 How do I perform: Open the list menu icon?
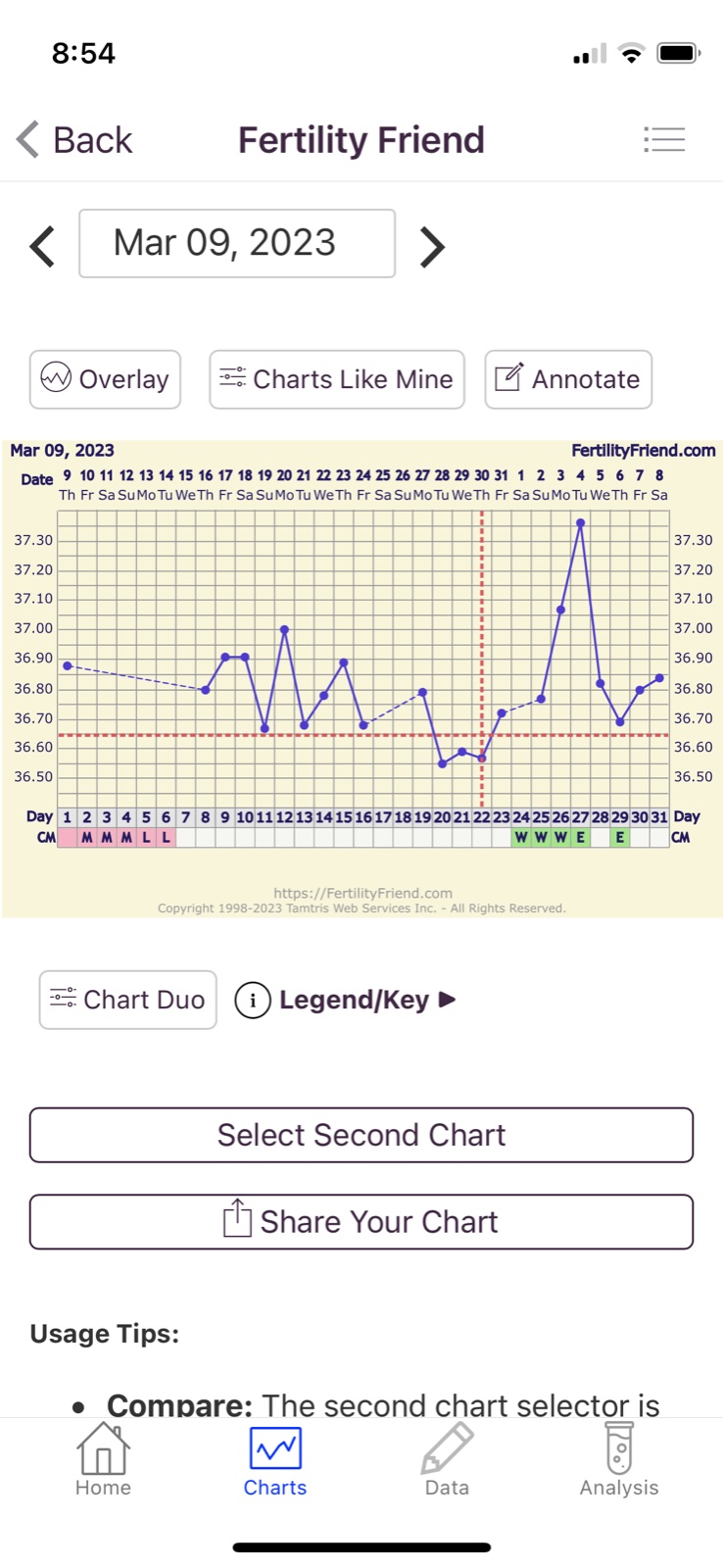663,140
